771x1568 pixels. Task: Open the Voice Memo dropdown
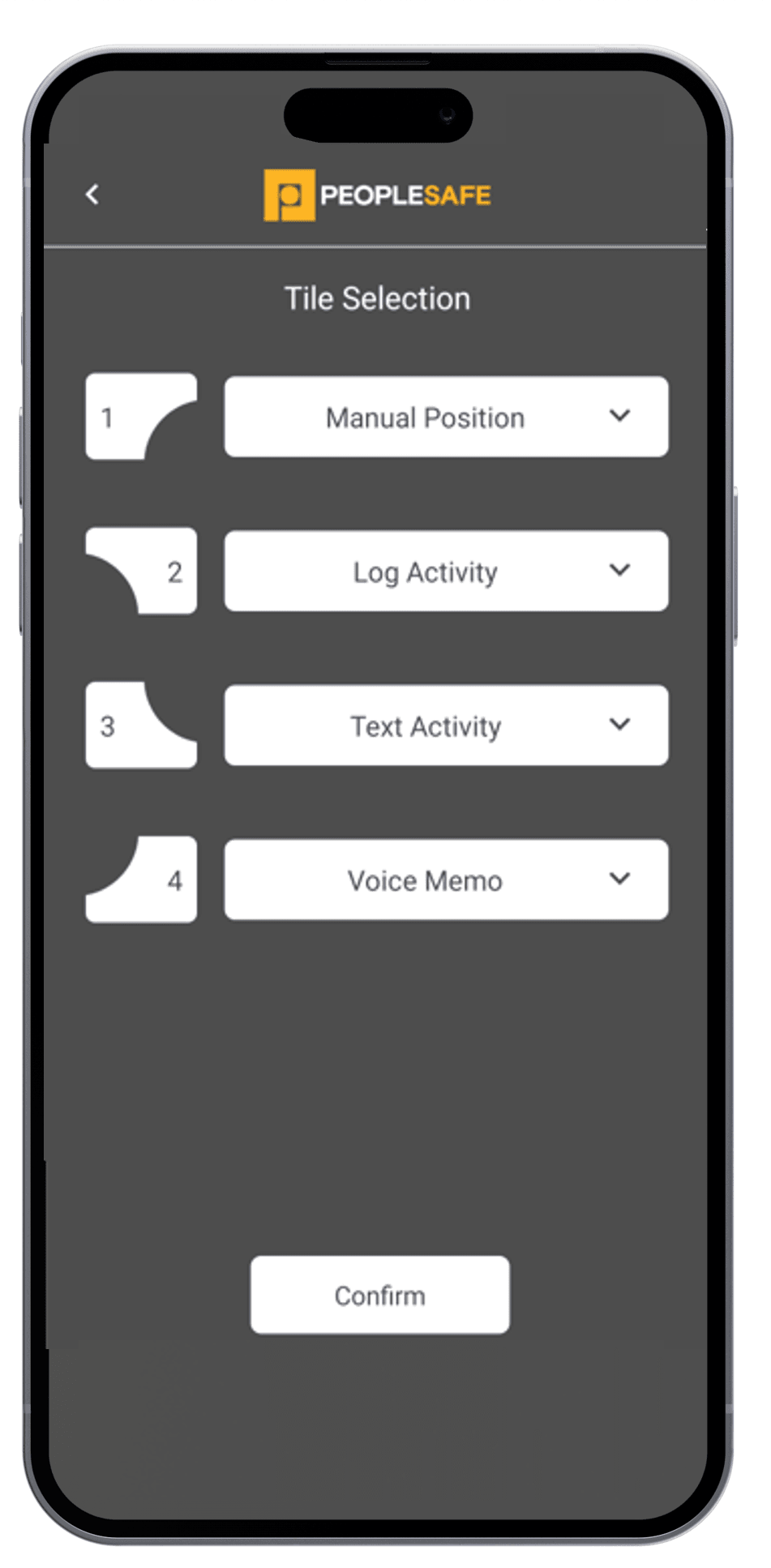[446, 880]
